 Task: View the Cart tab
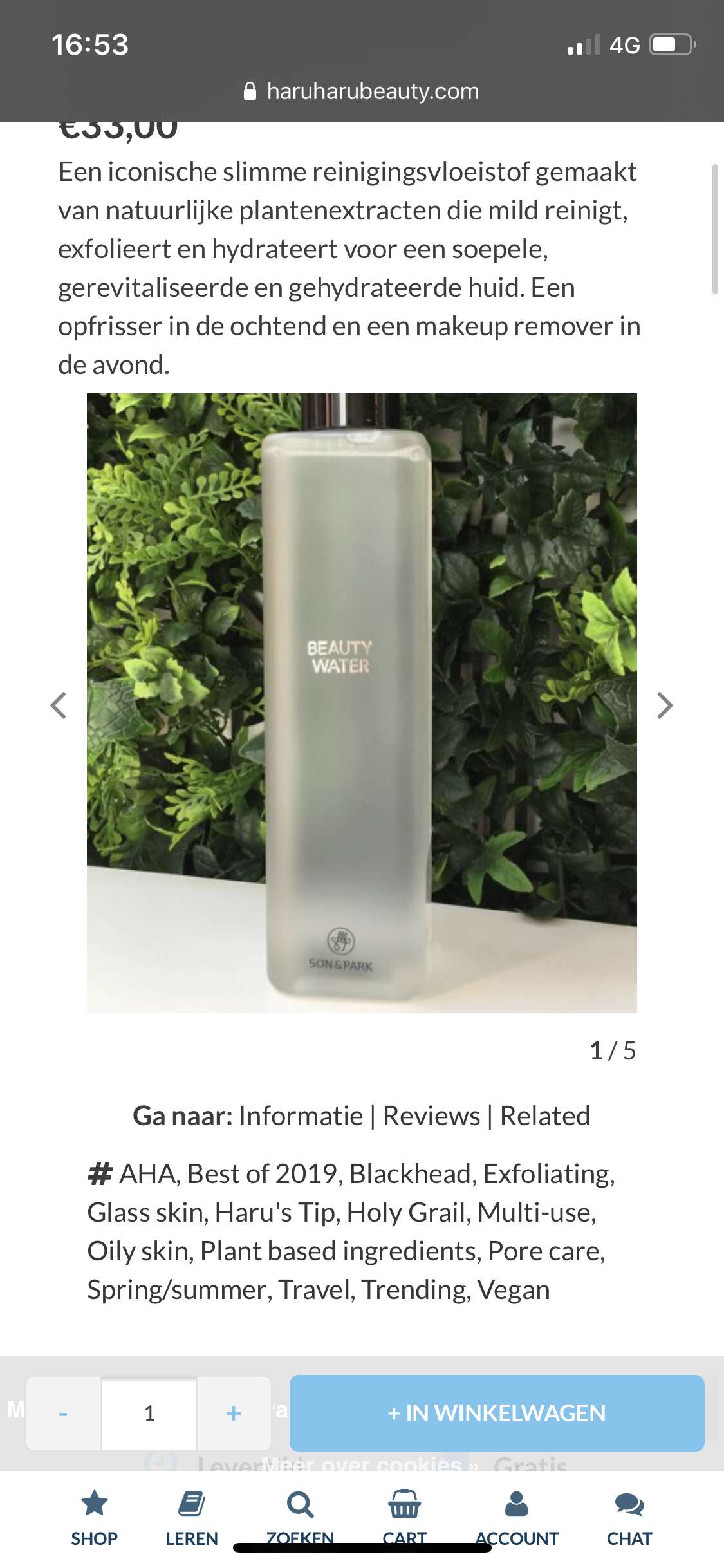[404, 1518]
